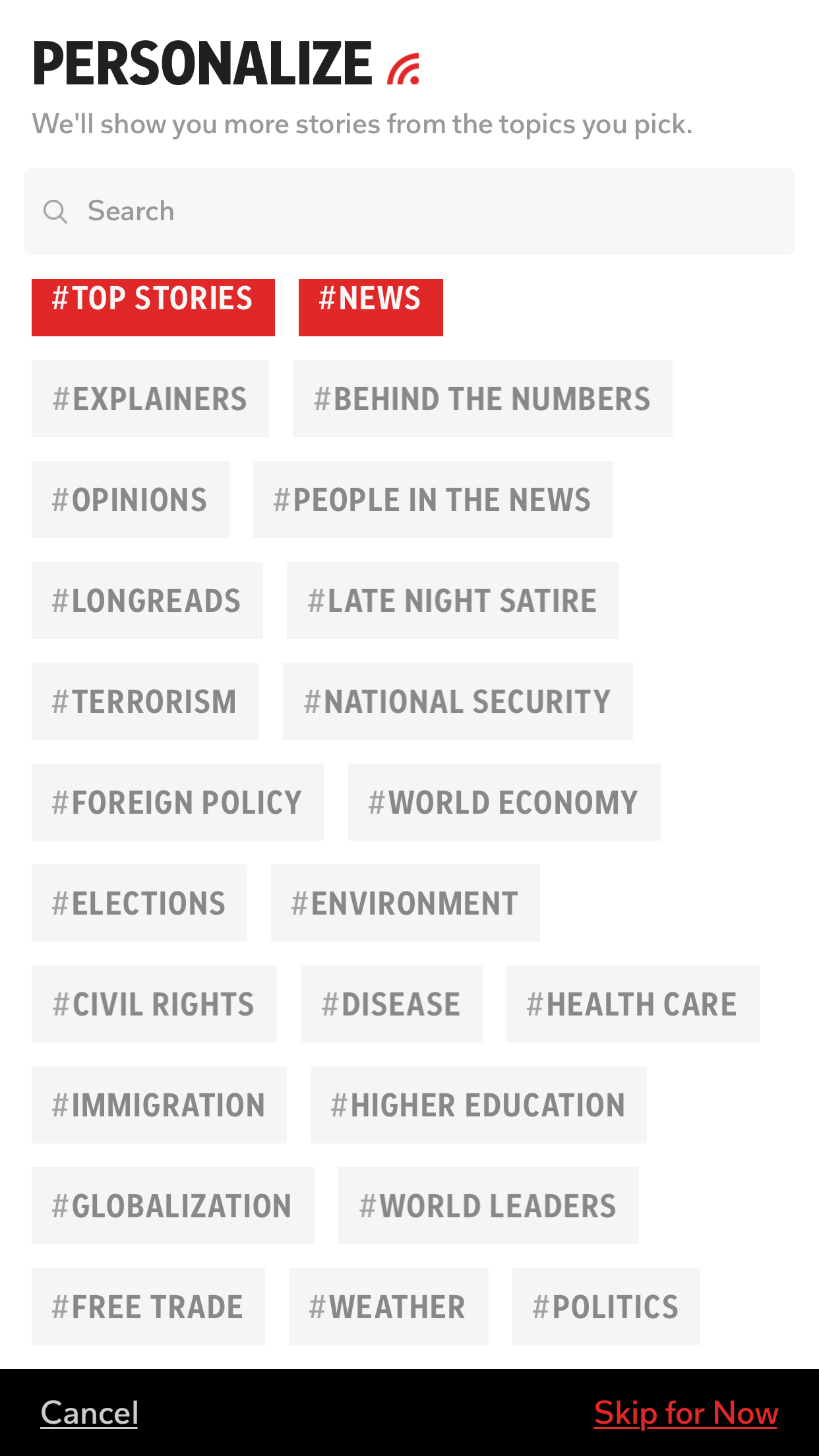The height and width of the screenshot is (1456, 819).
Task: Cancel personalization
Action: (x=90, y=1413)
